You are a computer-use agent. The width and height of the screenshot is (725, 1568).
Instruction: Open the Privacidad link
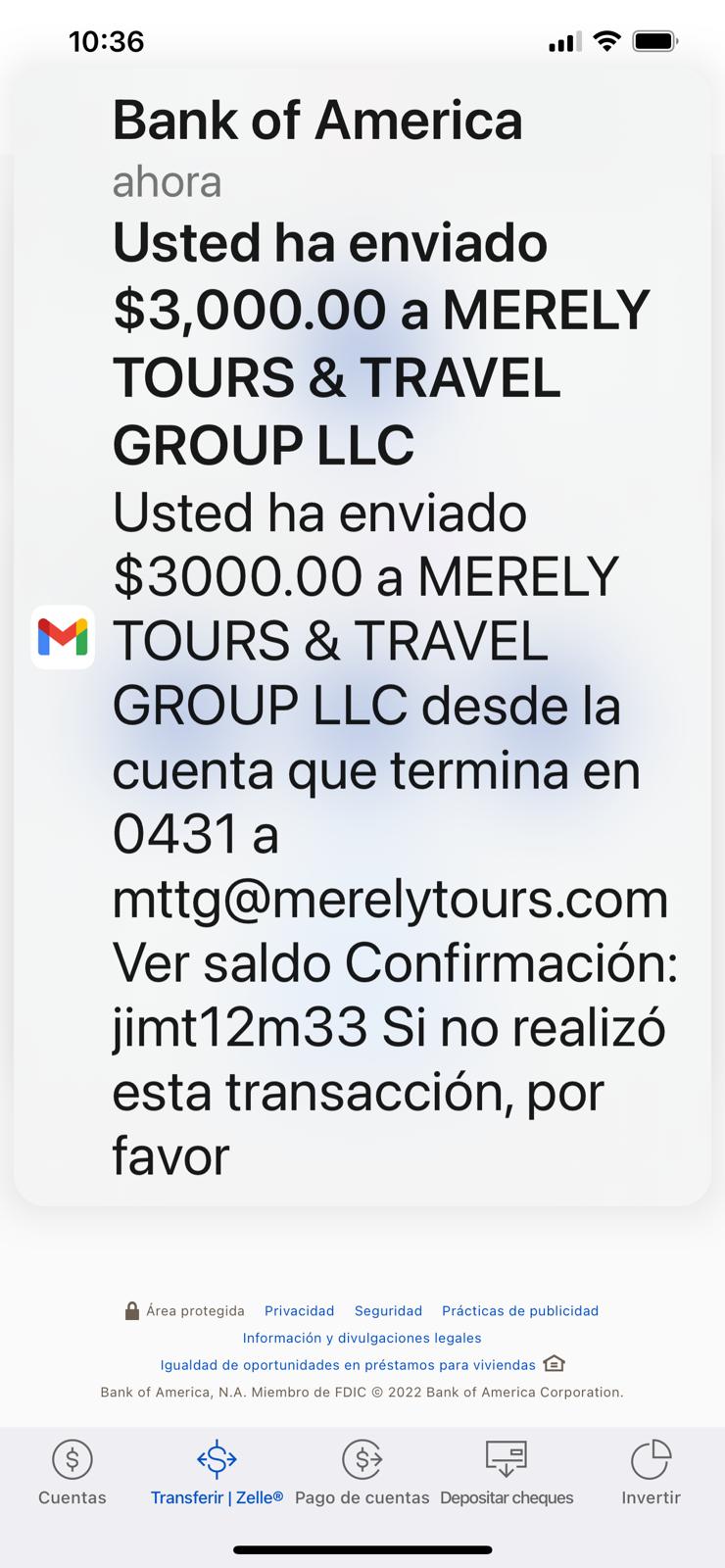point(299,1311)
